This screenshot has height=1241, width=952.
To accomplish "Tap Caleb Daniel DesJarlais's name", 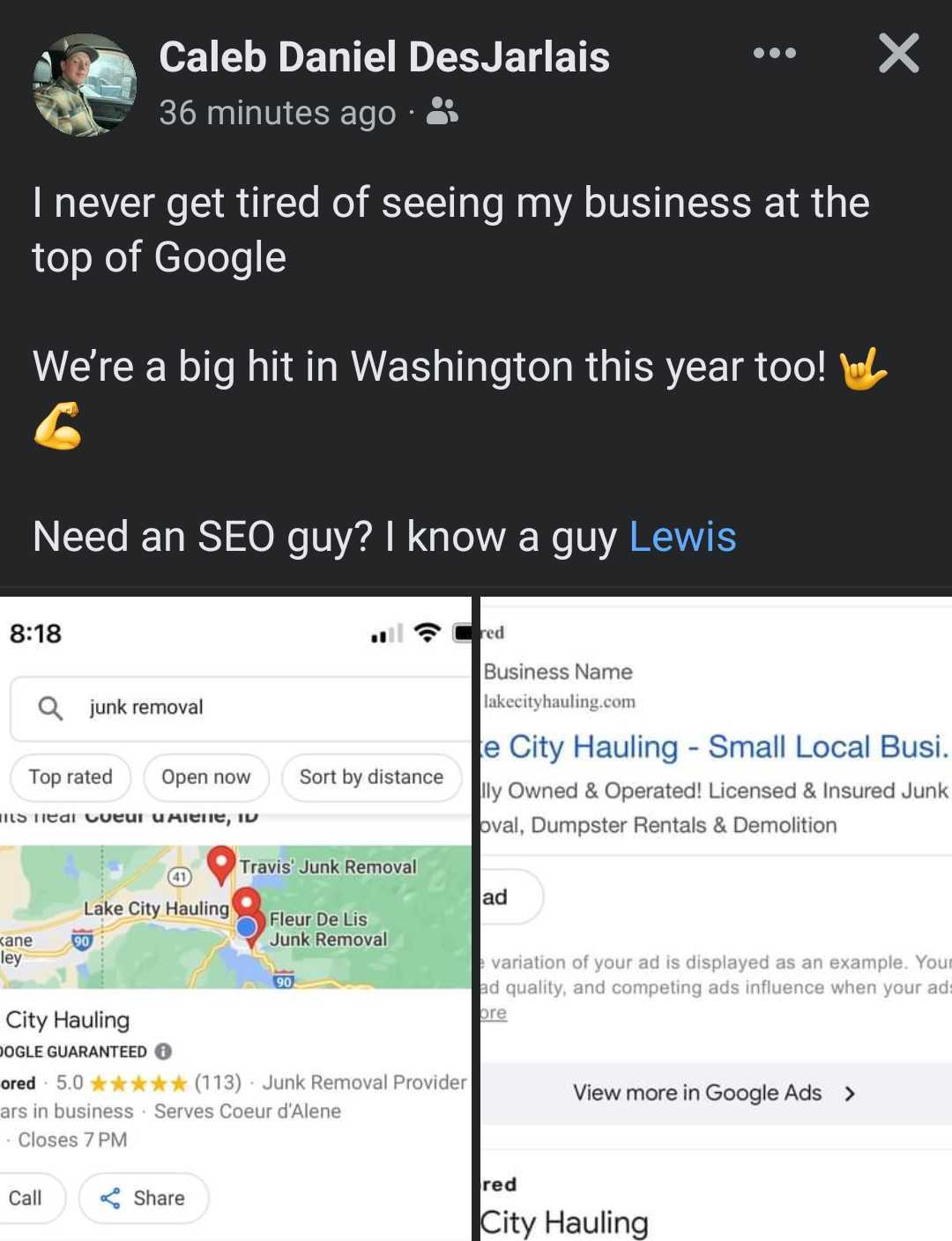I will coord(384,57).
